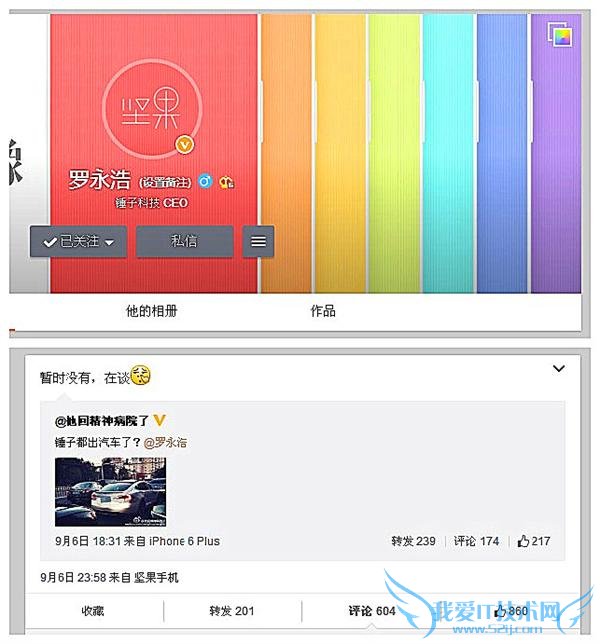600x644 pixels.
Task: Open 评论 174 on the quoted post
Action: [476, 541]
